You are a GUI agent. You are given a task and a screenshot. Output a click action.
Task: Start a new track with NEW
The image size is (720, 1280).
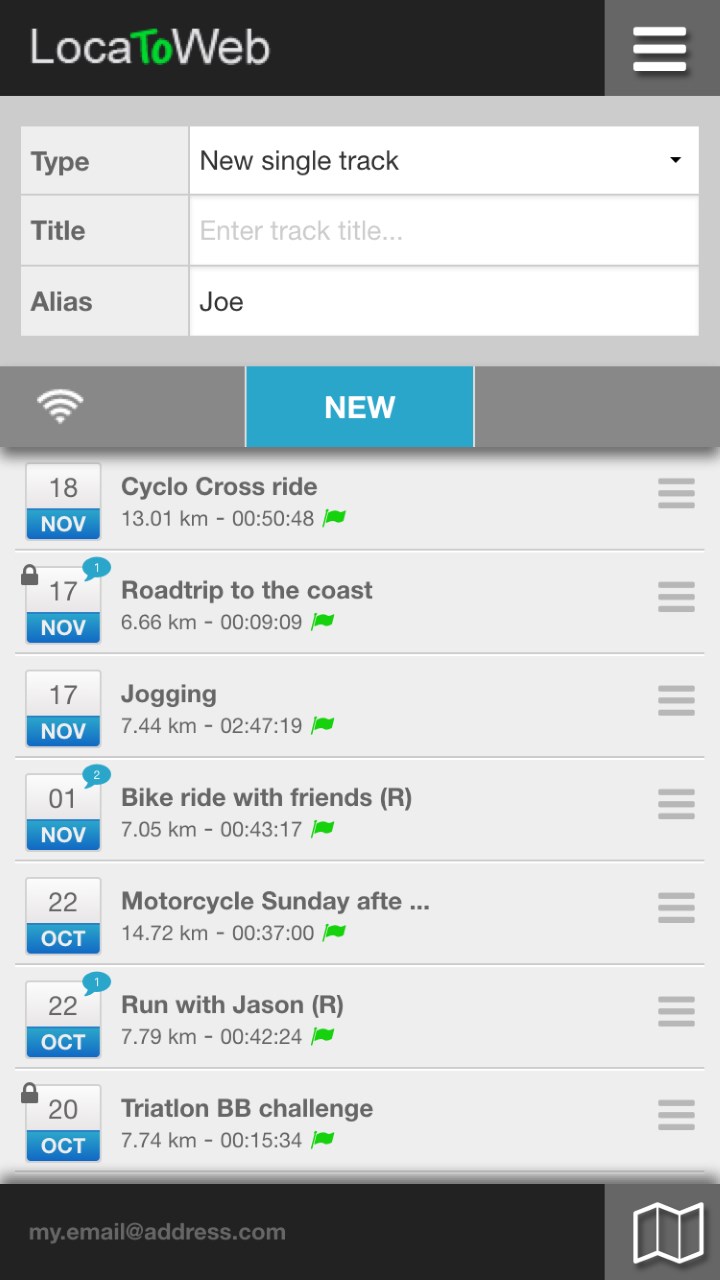point(360,407)
